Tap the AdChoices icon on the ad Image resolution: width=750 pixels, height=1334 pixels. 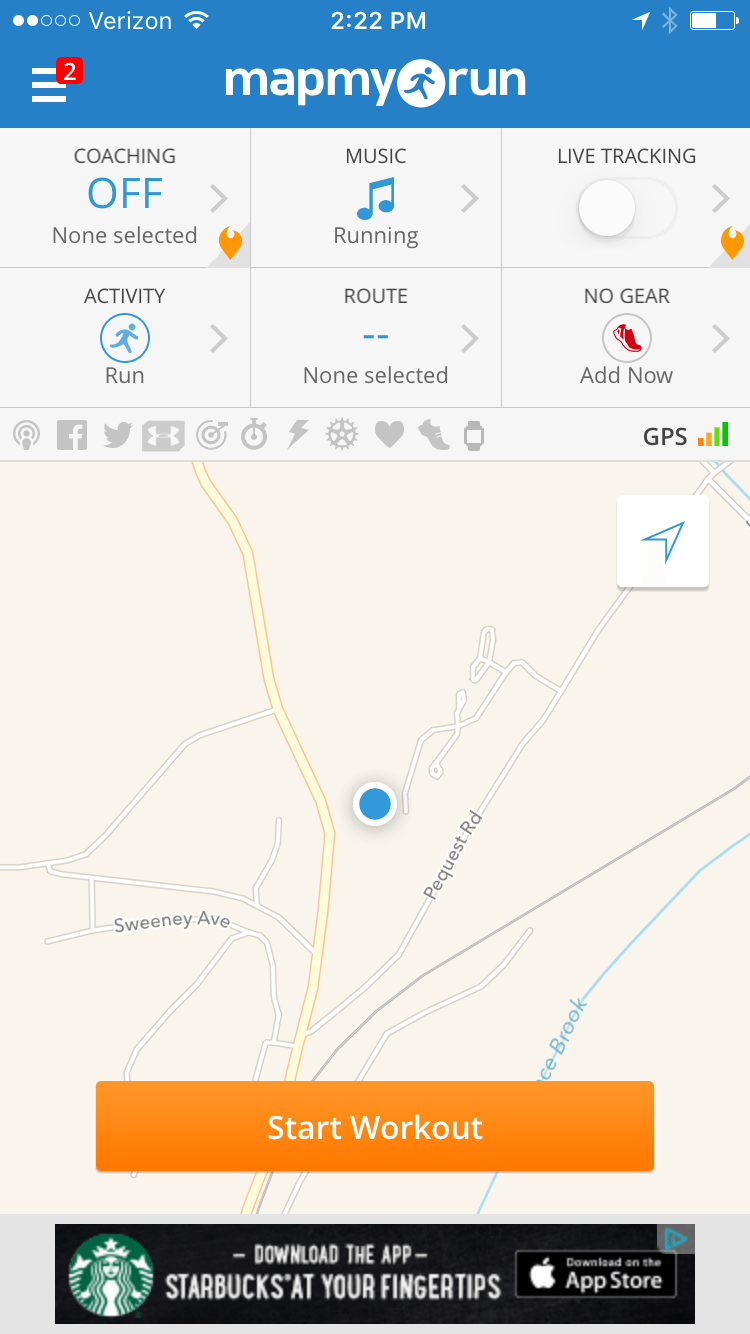coord(676,1239)
